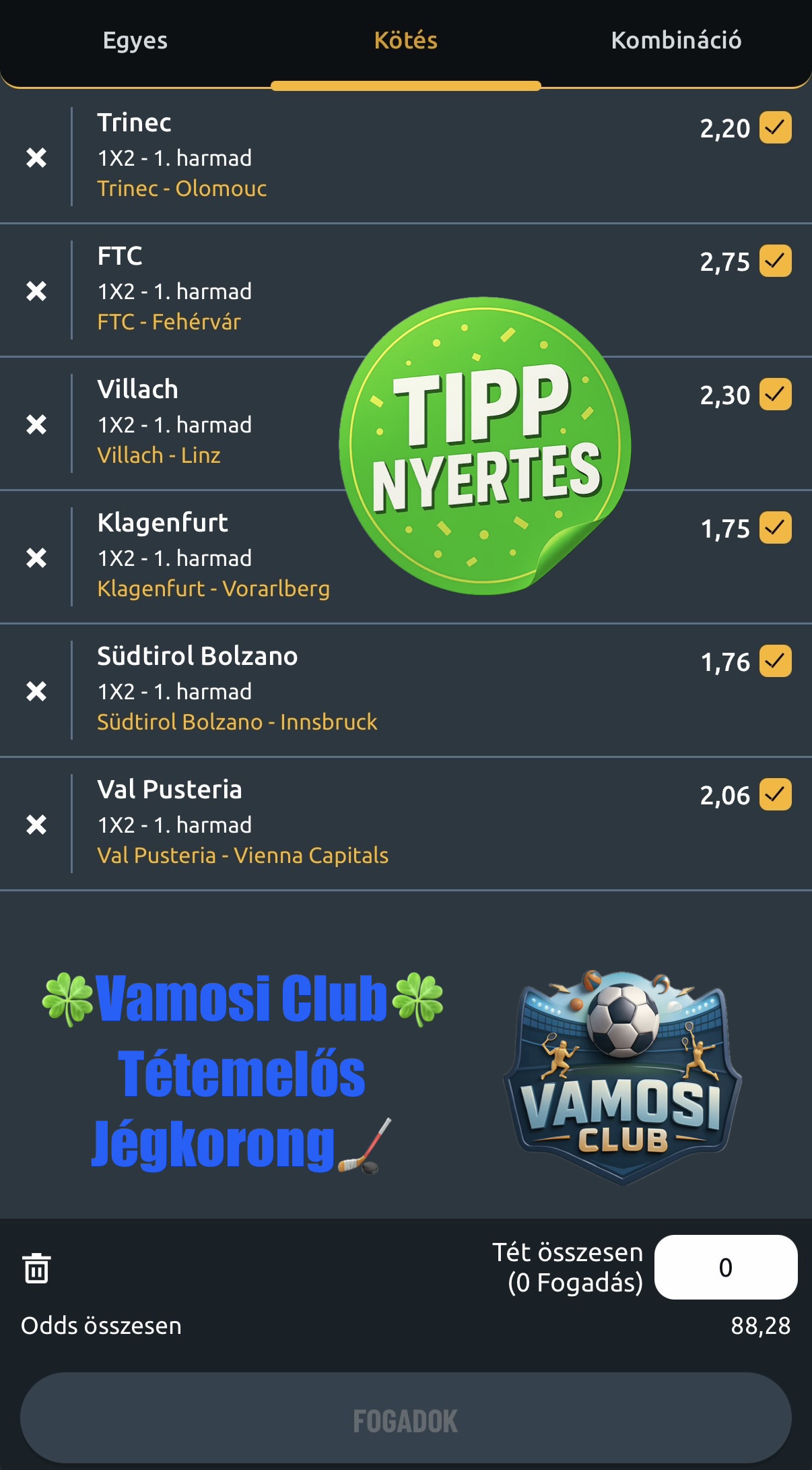This screenshot has height=1470, width=812.
Task: Remove the Trinec bet from slip
Action: [x=36, y=158]
